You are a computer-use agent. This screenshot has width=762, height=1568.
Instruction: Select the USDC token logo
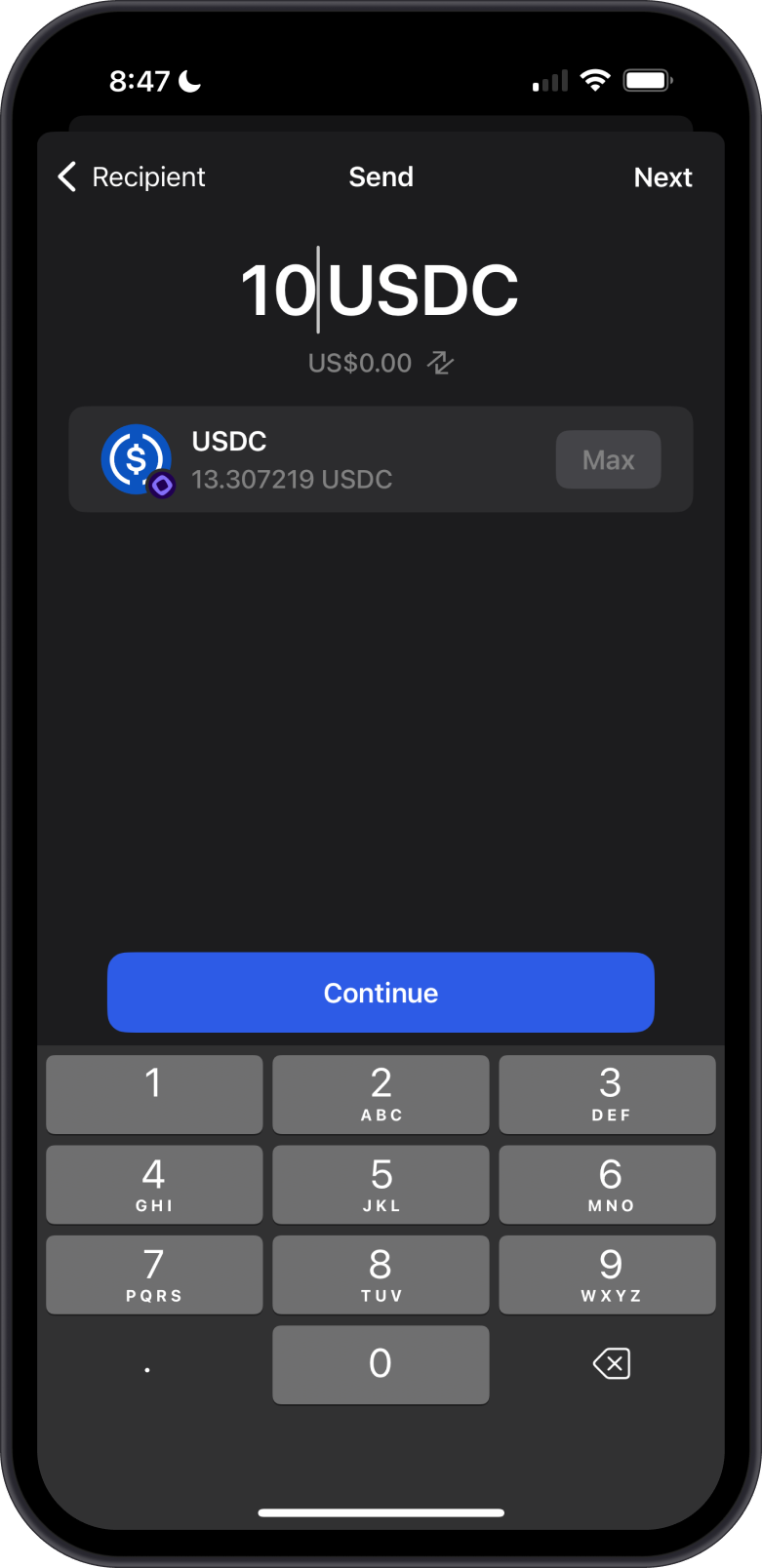[137, 458]
